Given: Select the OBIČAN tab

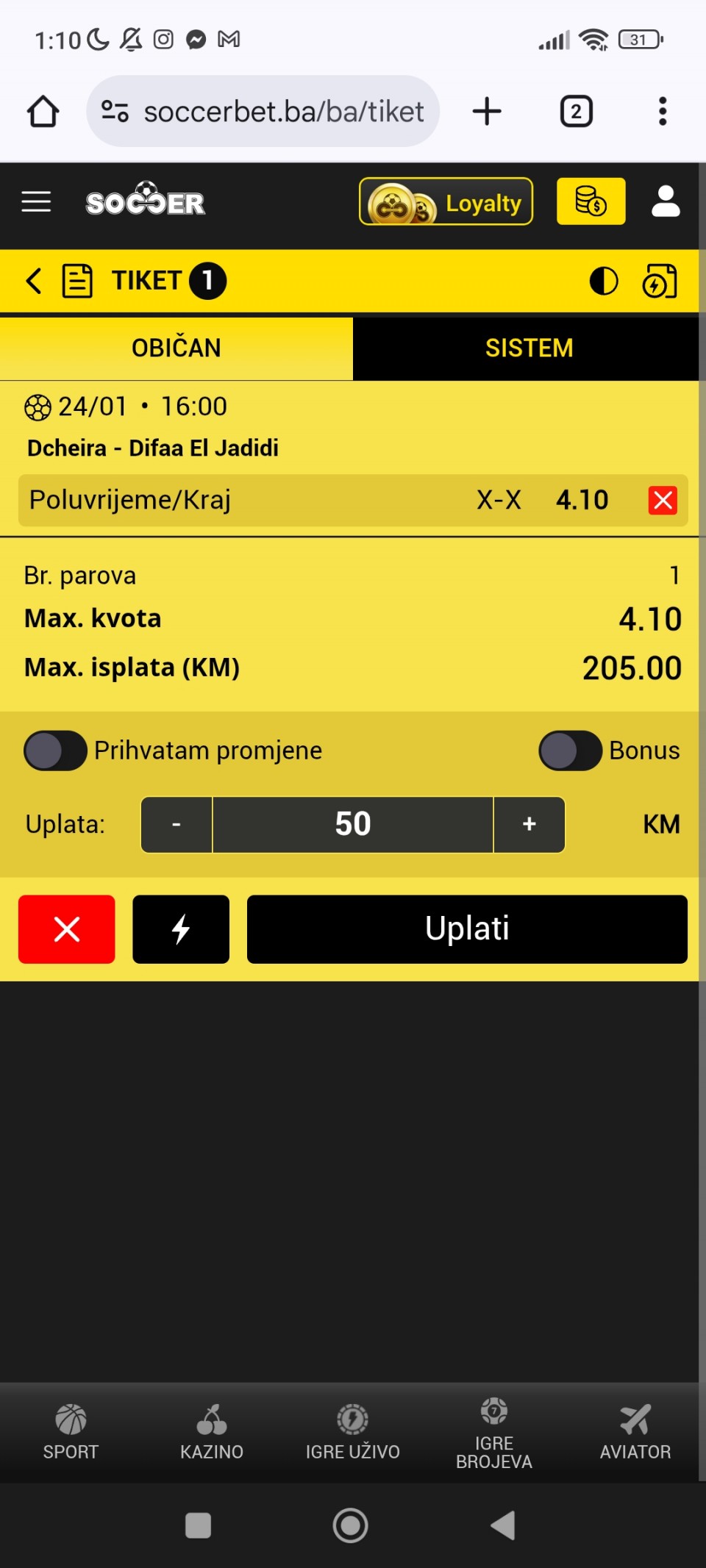Looking at the screenshot, I should pyautogui.click(x=176, y=348).
